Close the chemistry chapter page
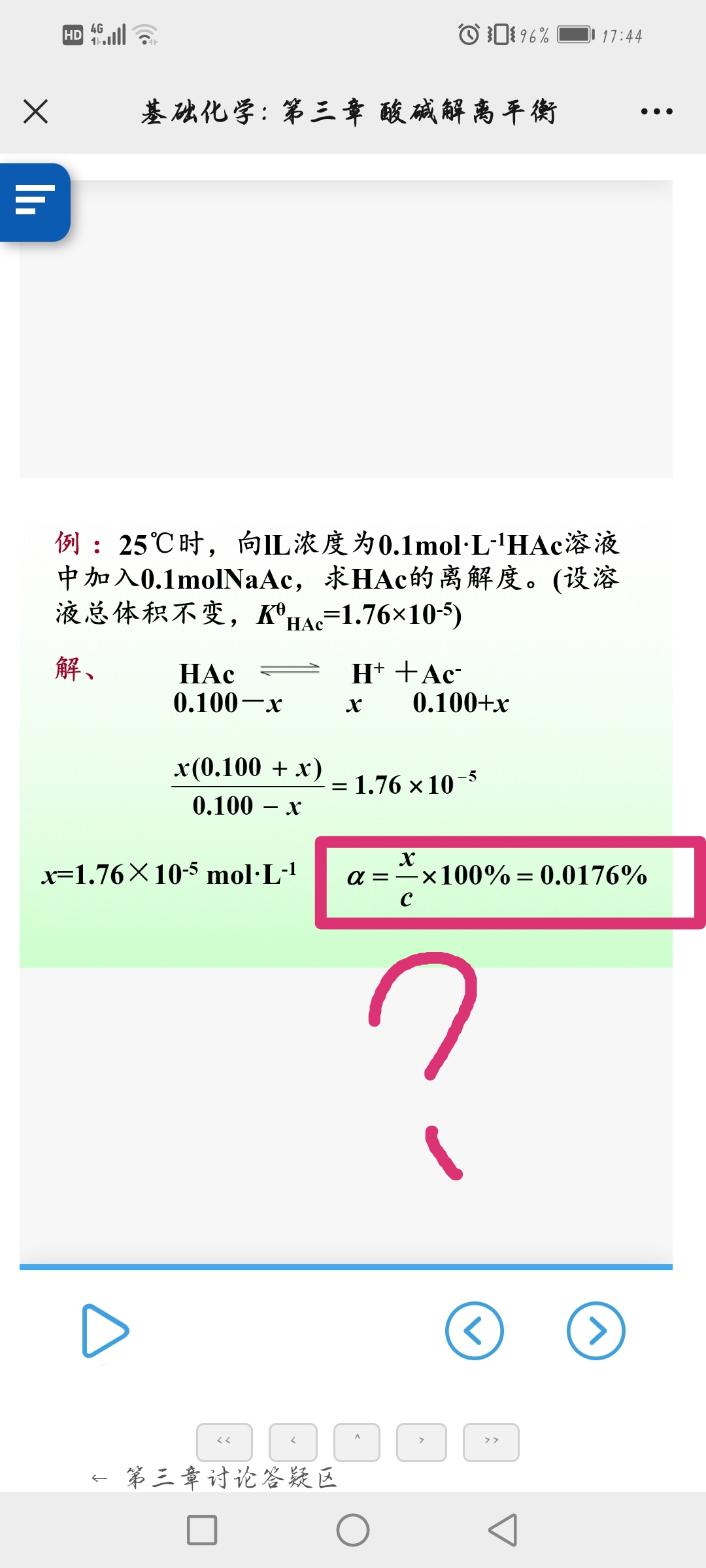Screen dimensions: 706x1568 (x=36, y=111)
